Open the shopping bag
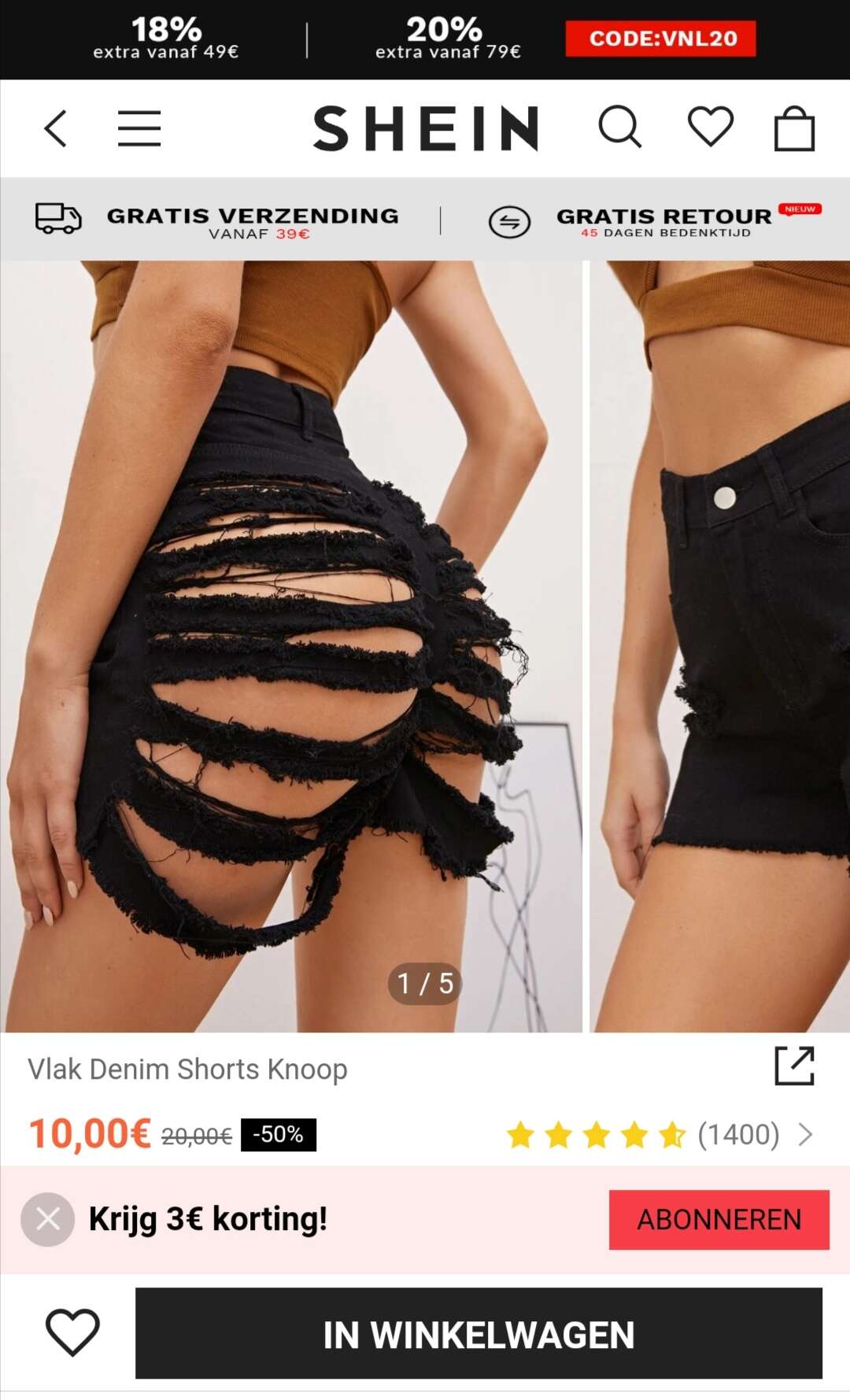Image resolution: width=850 pixels, height=1400 pixels. point(794,128)
